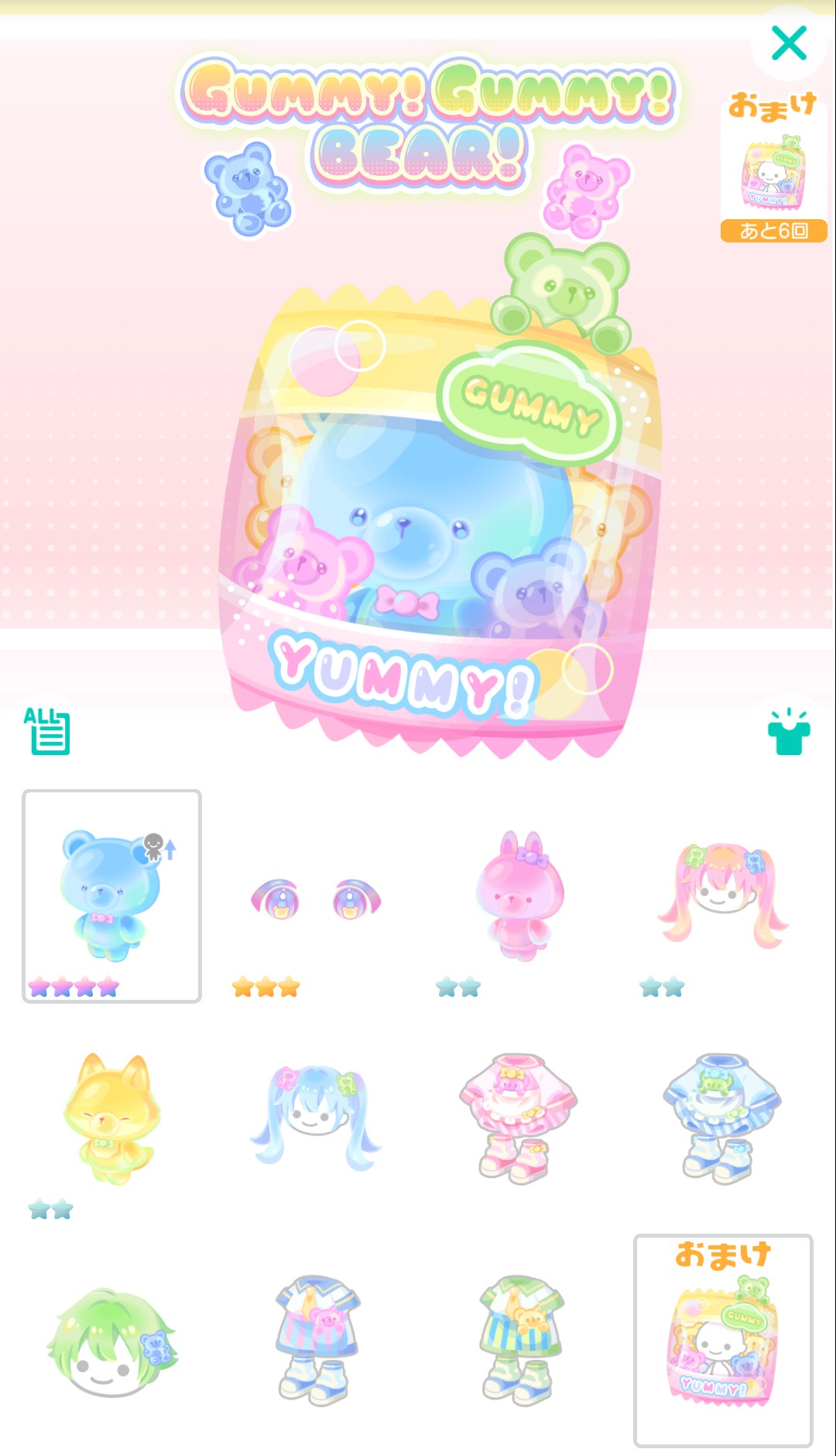Select the blue gummy bear four-star item
The height and width of the screenshot is (1456, 836).
pos(111,896)
